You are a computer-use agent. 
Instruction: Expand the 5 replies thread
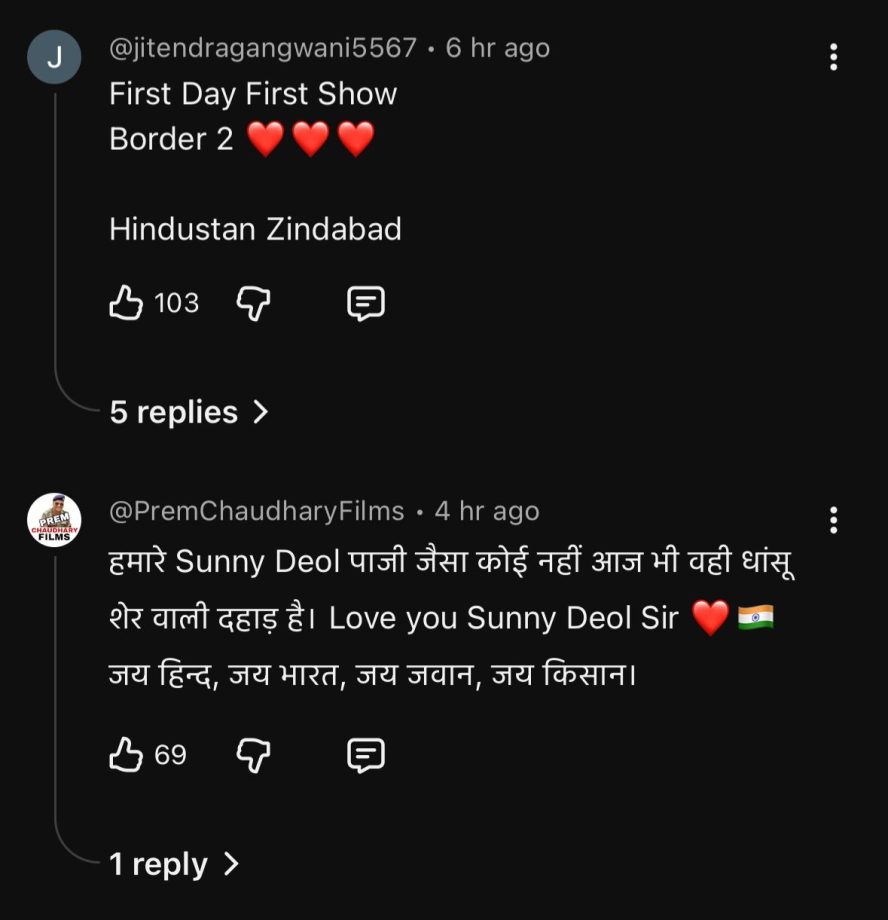tap(172, 412)
